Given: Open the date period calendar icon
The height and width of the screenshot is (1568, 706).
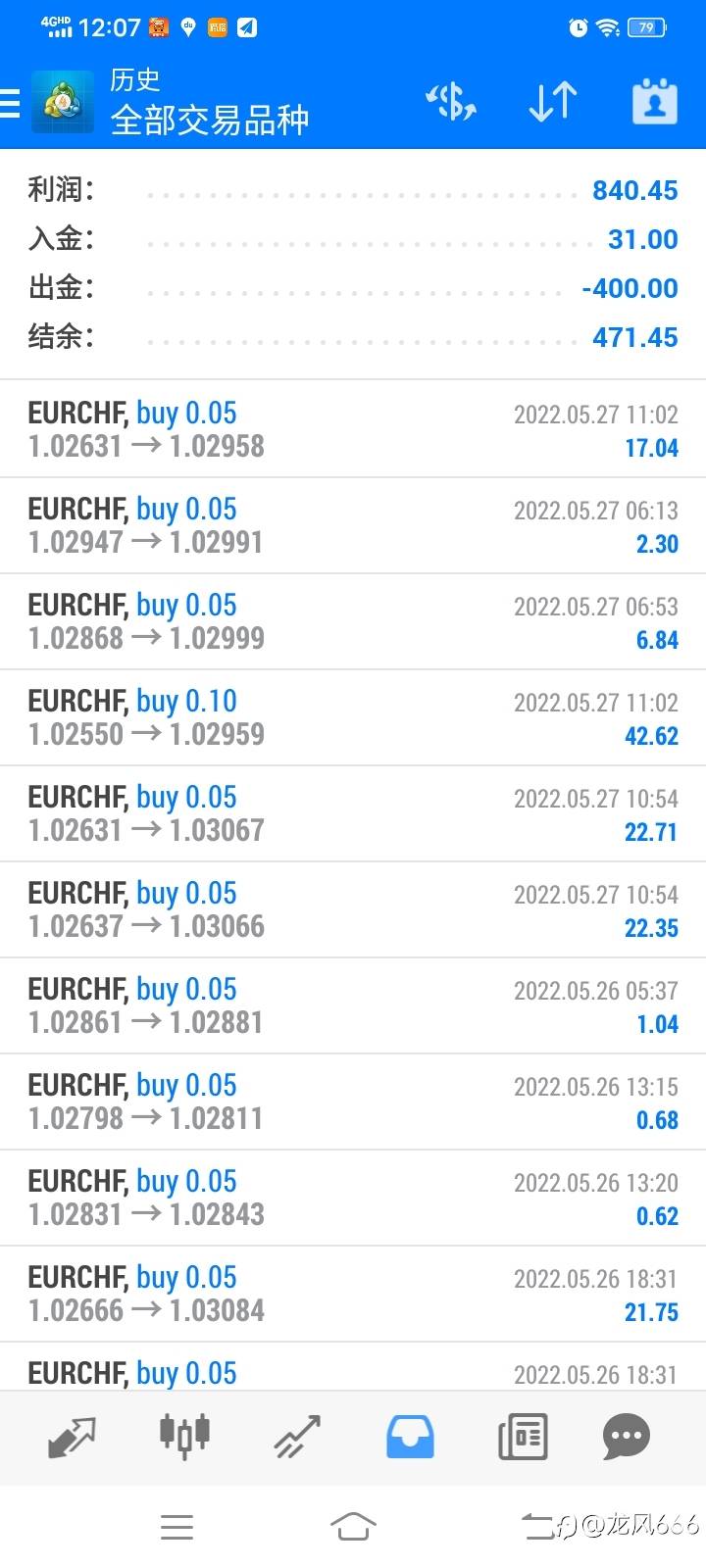Looking at the screenshot, I should pos(655,102).
